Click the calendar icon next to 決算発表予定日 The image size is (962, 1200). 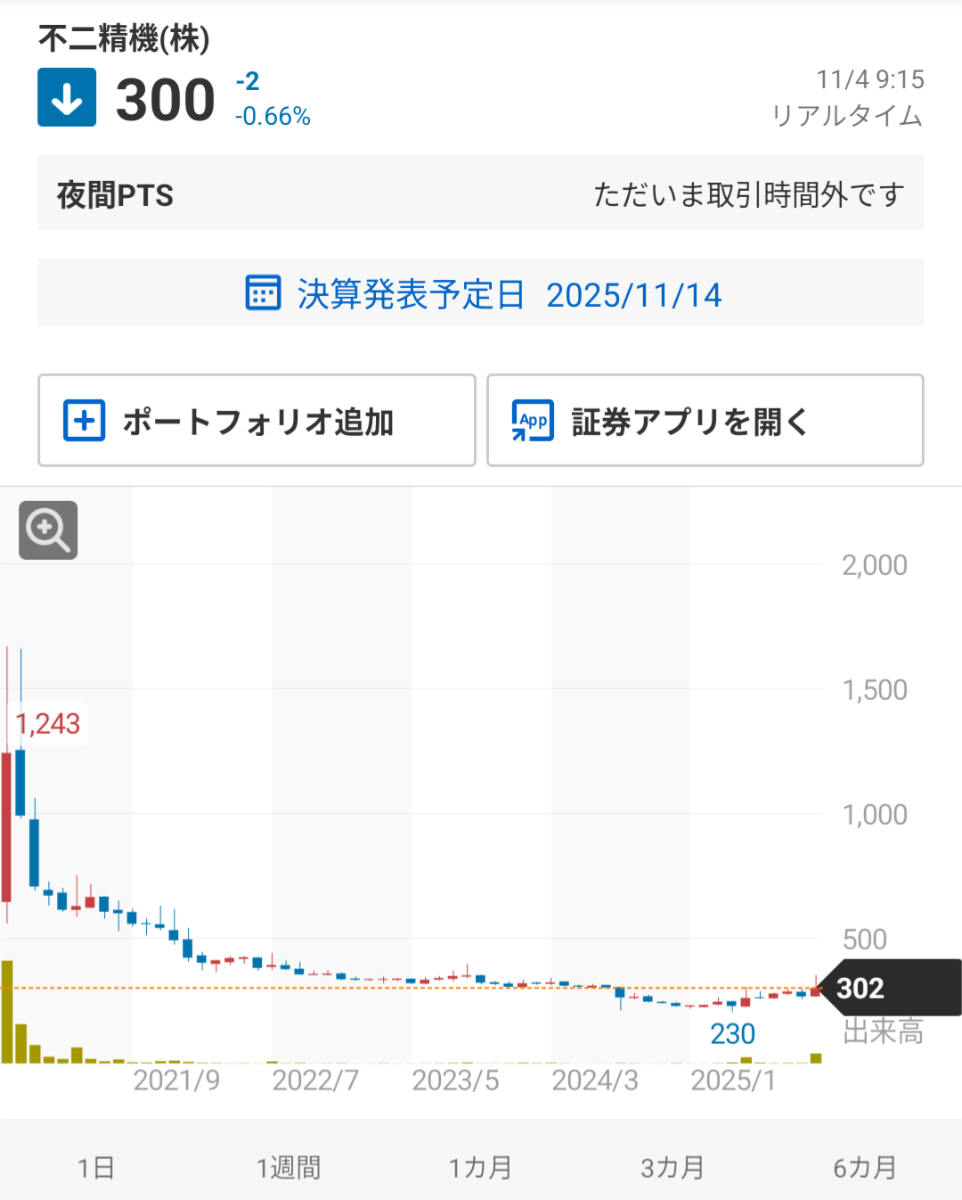tap(262, 293)
